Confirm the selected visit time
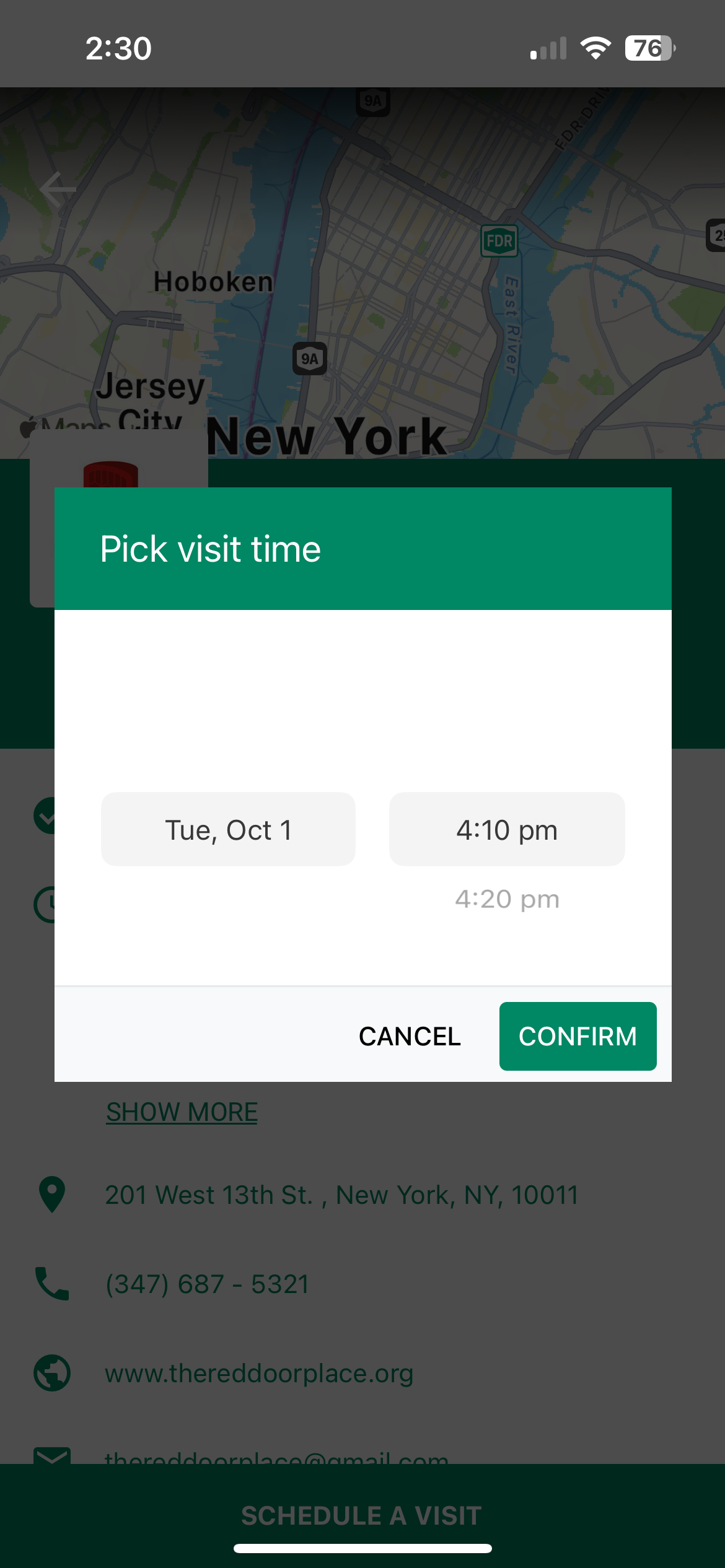725x1568 pixels. (x=578, y=1036)
